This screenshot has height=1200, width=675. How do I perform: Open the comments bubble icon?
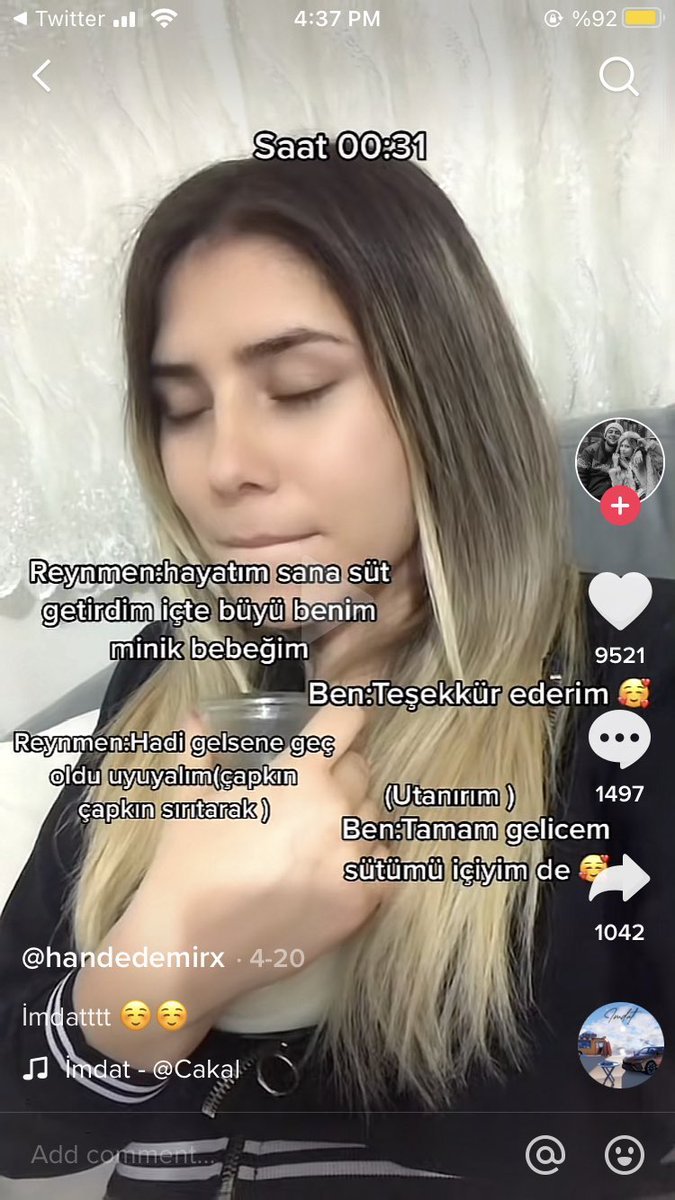point(619,742)
